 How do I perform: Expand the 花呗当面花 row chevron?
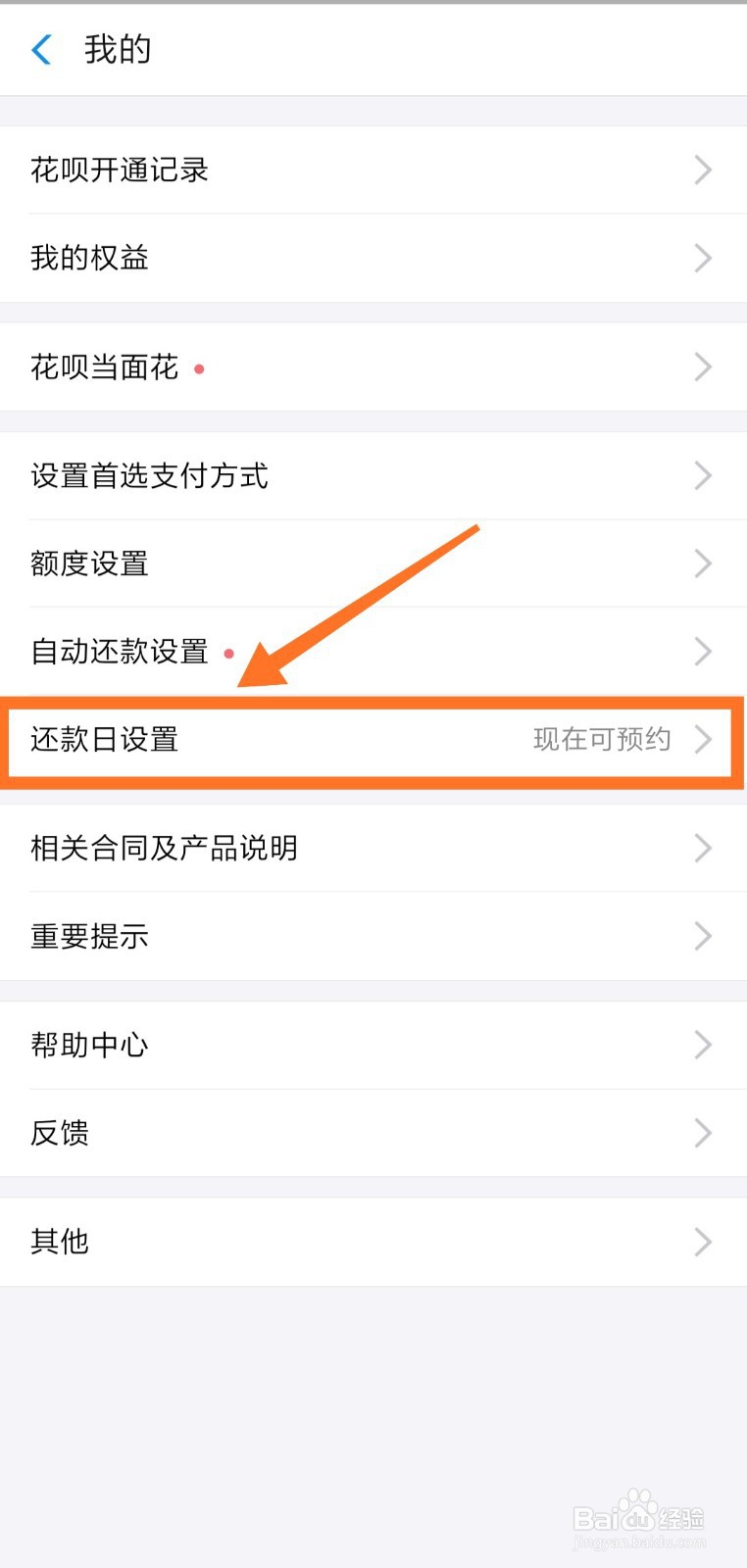(702, 367)
